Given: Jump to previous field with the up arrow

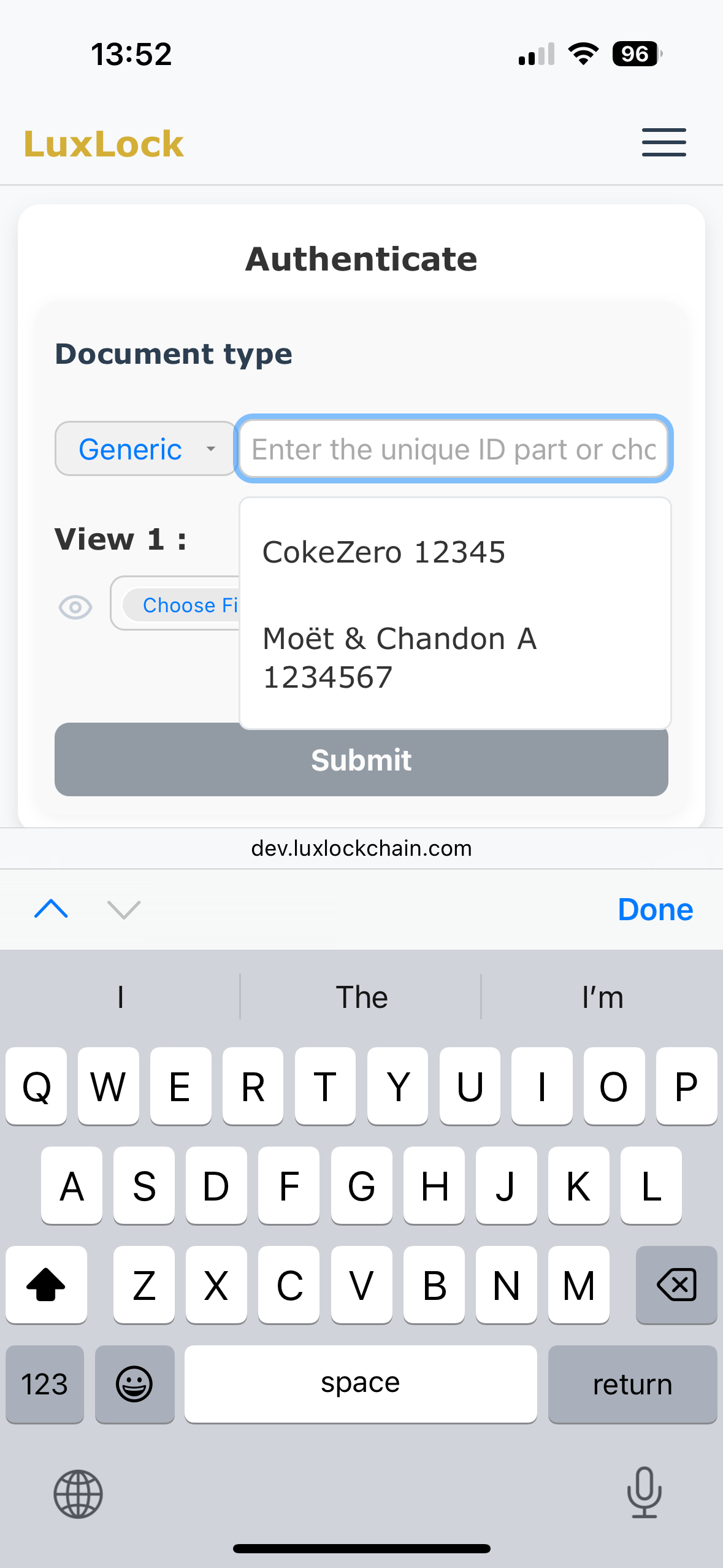Looking at the screenshot, I should pos(52,909).
